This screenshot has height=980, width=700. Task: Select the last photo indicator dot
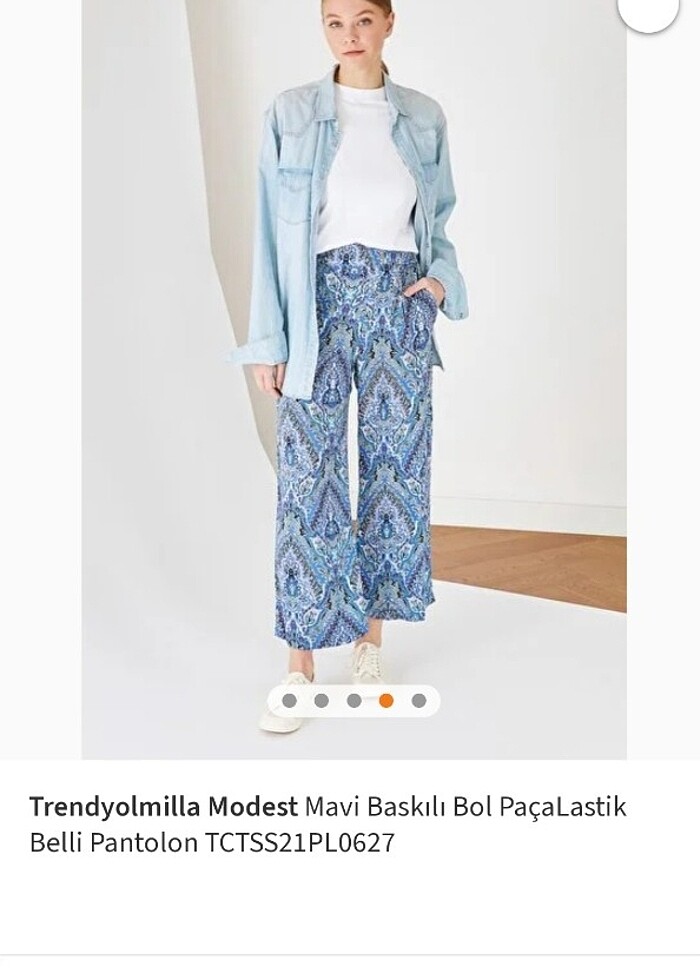pos(419,701)
